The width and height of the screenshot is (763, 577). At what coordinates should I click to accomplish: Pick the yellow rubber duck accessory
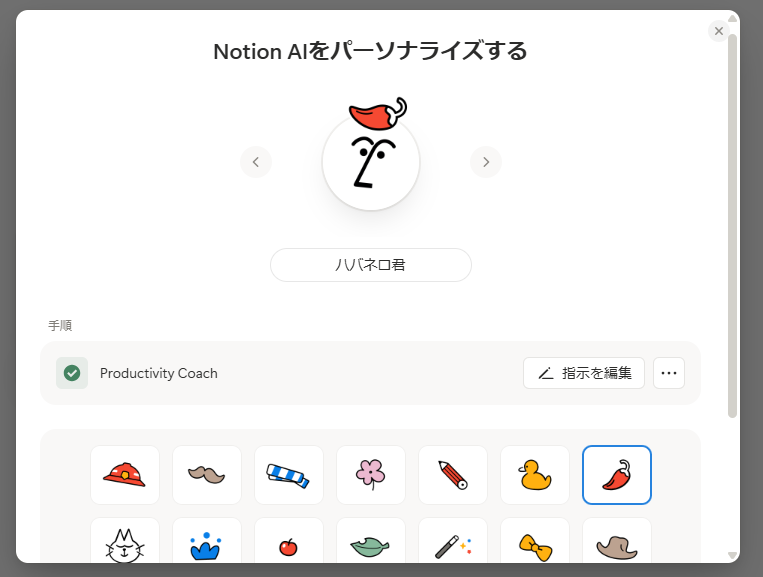[535, 475]
